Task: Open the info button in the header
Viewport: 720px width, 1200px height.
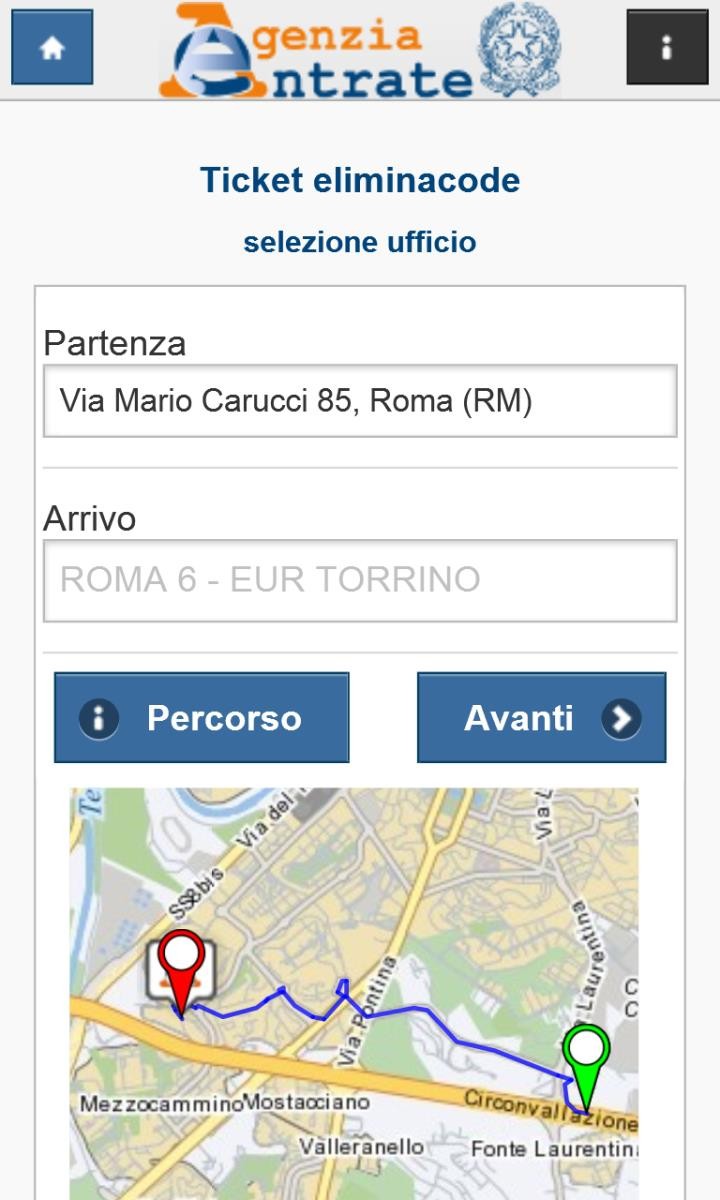Action: 667,47
